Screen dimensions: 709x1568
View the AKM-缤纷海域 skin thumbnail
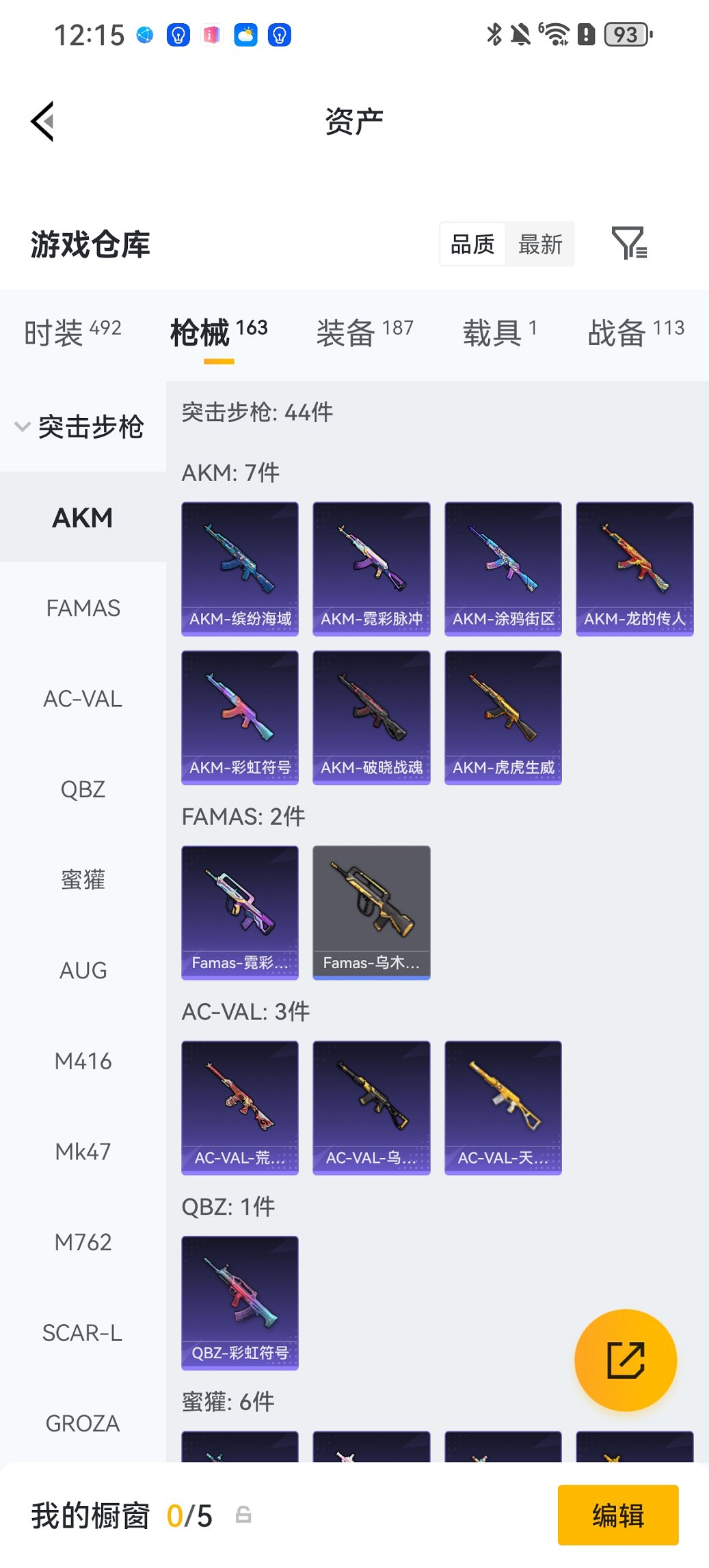pos(239,568)
